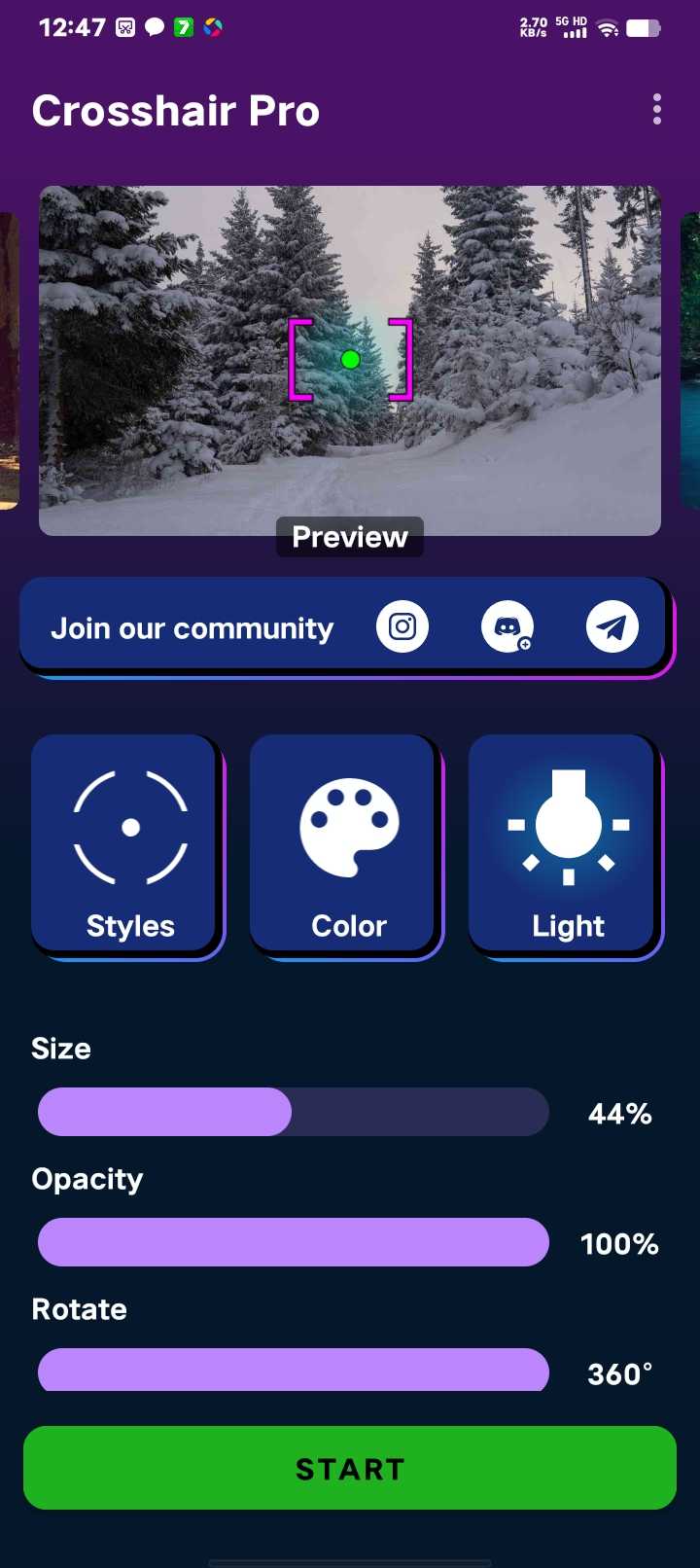Tap the snowy forest preview image
This screenshot has width=700, height=1568.
click(x=350, y=361)
